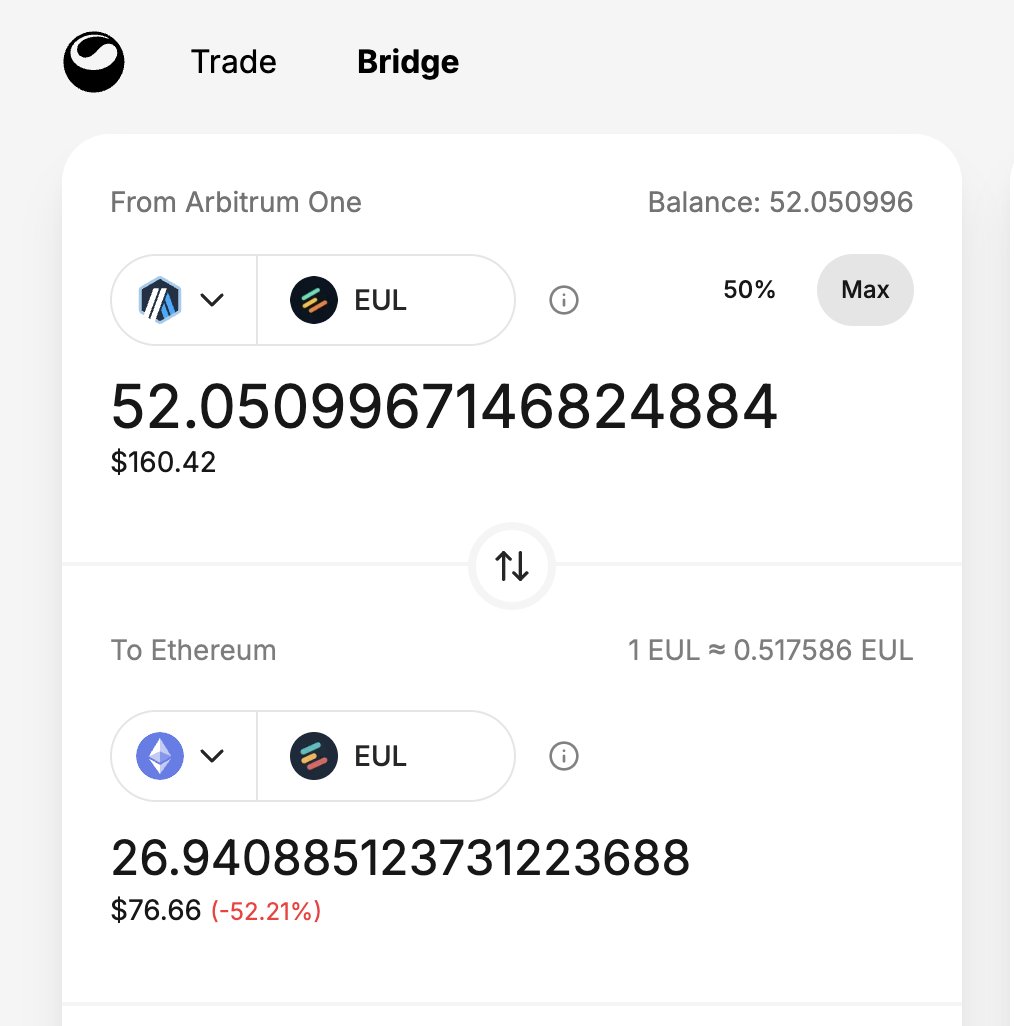View info for the destination EUL token
Viewport: 1014px width, 1026px height.
pos(564,756)
